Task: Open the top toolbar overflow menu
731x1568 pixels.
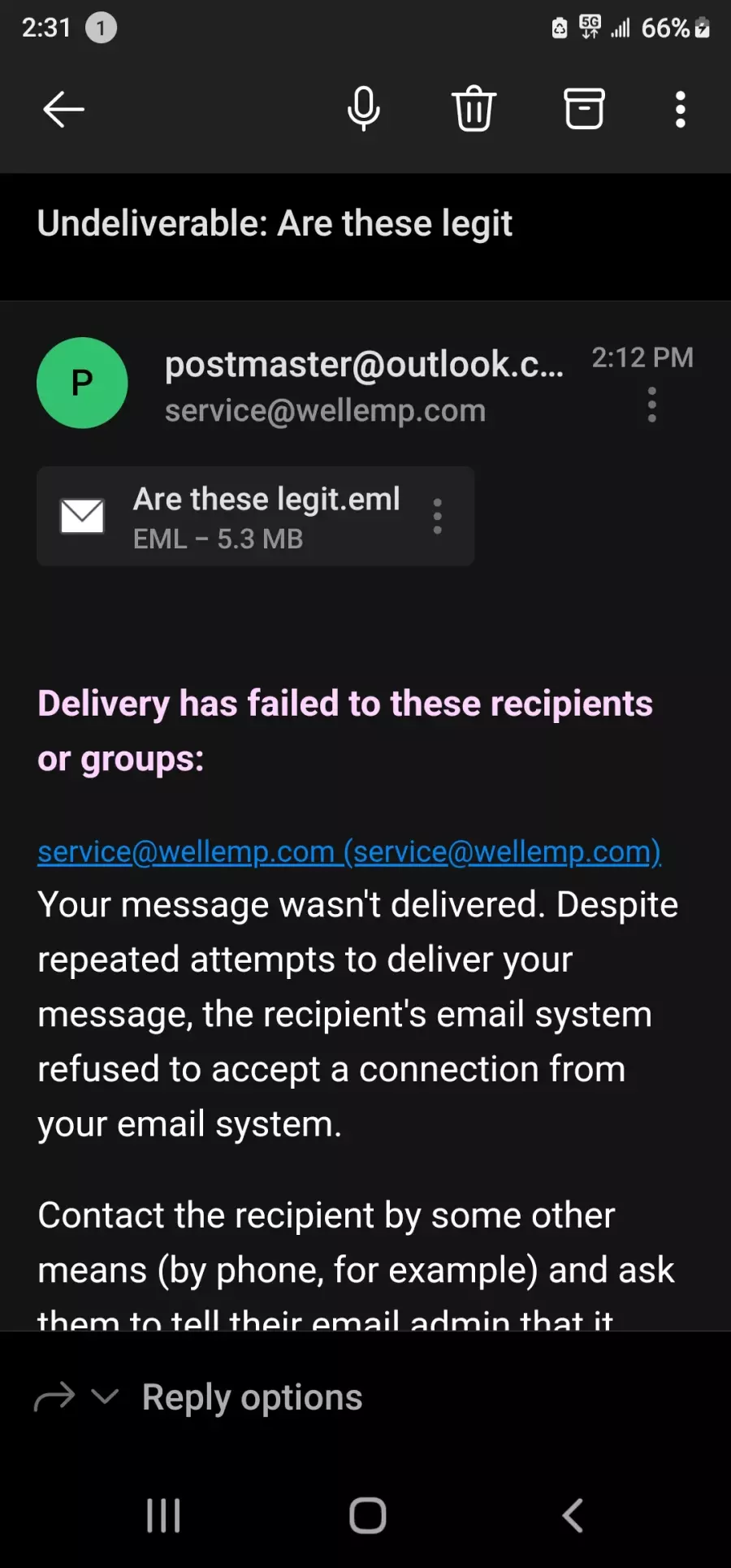Action: [x=681, y=109]
